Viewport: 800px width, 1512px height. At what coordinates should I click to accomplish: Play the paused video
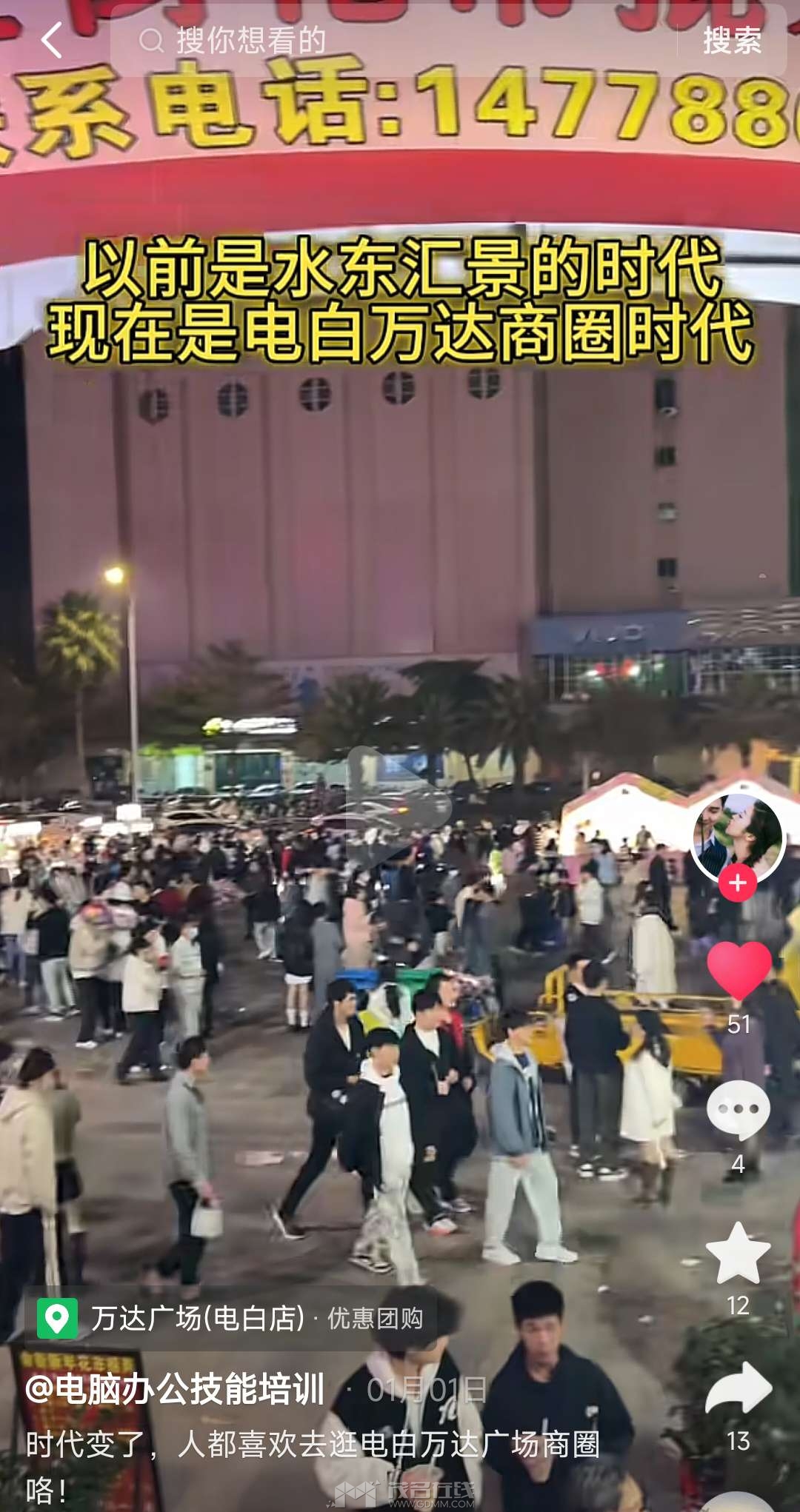pos(399,806)
